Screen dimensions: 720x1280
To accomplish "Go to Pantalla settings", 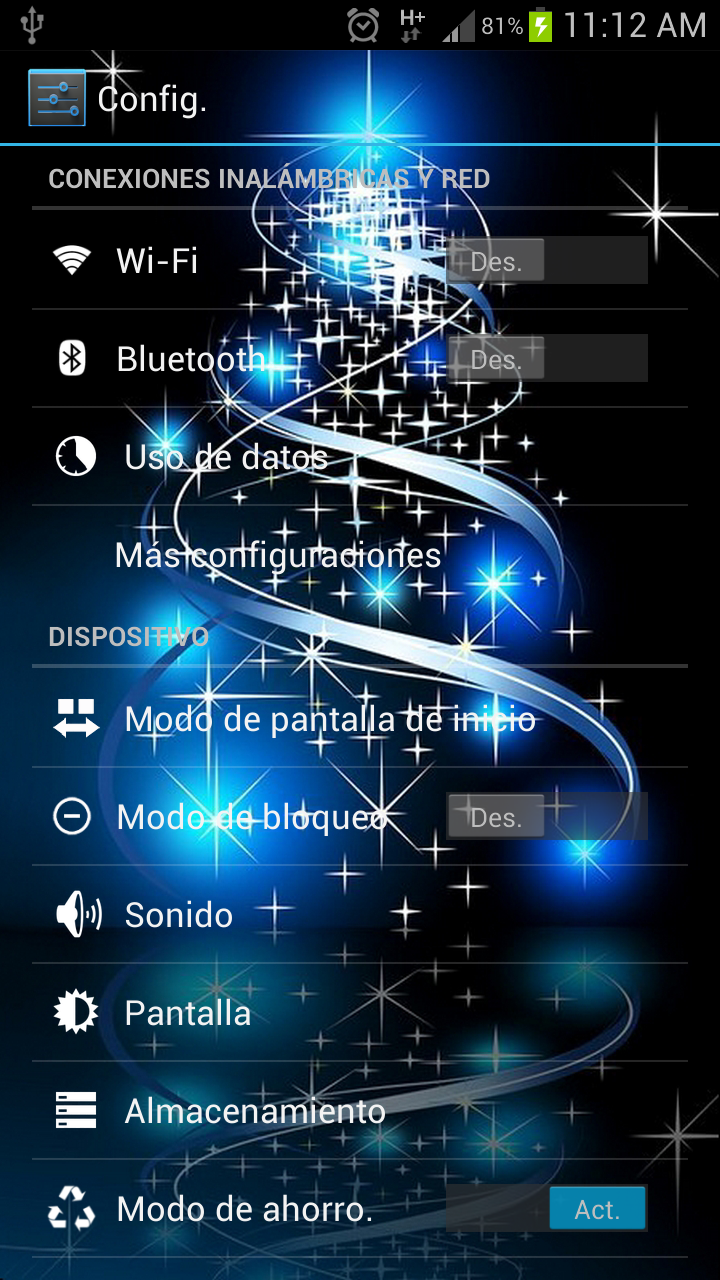I will coord(187,1013).
